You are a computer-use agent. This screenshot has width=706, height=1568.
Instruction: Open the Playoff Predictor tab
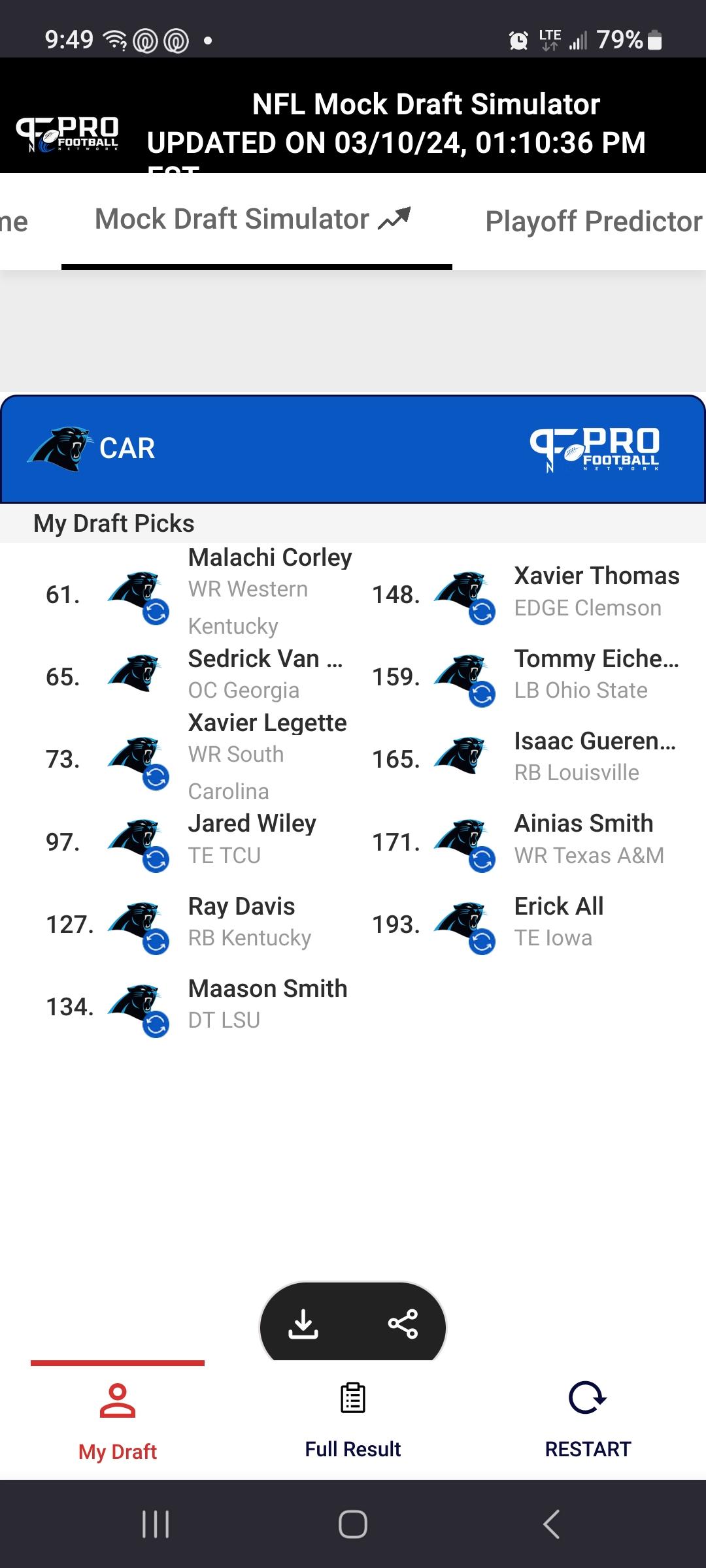pos(594,221)
